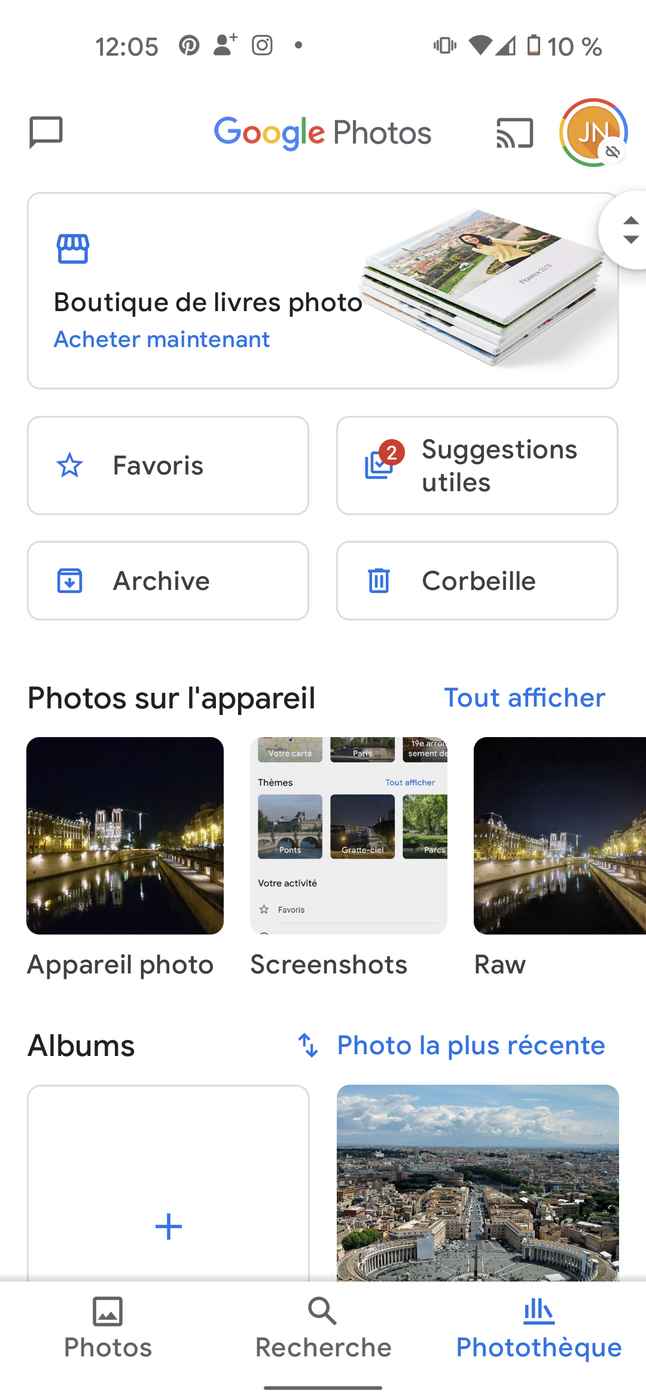The height and width of the screenshot is (1400, 646).
Task: Open the Corbeille trash
Action: pos(477,581)
